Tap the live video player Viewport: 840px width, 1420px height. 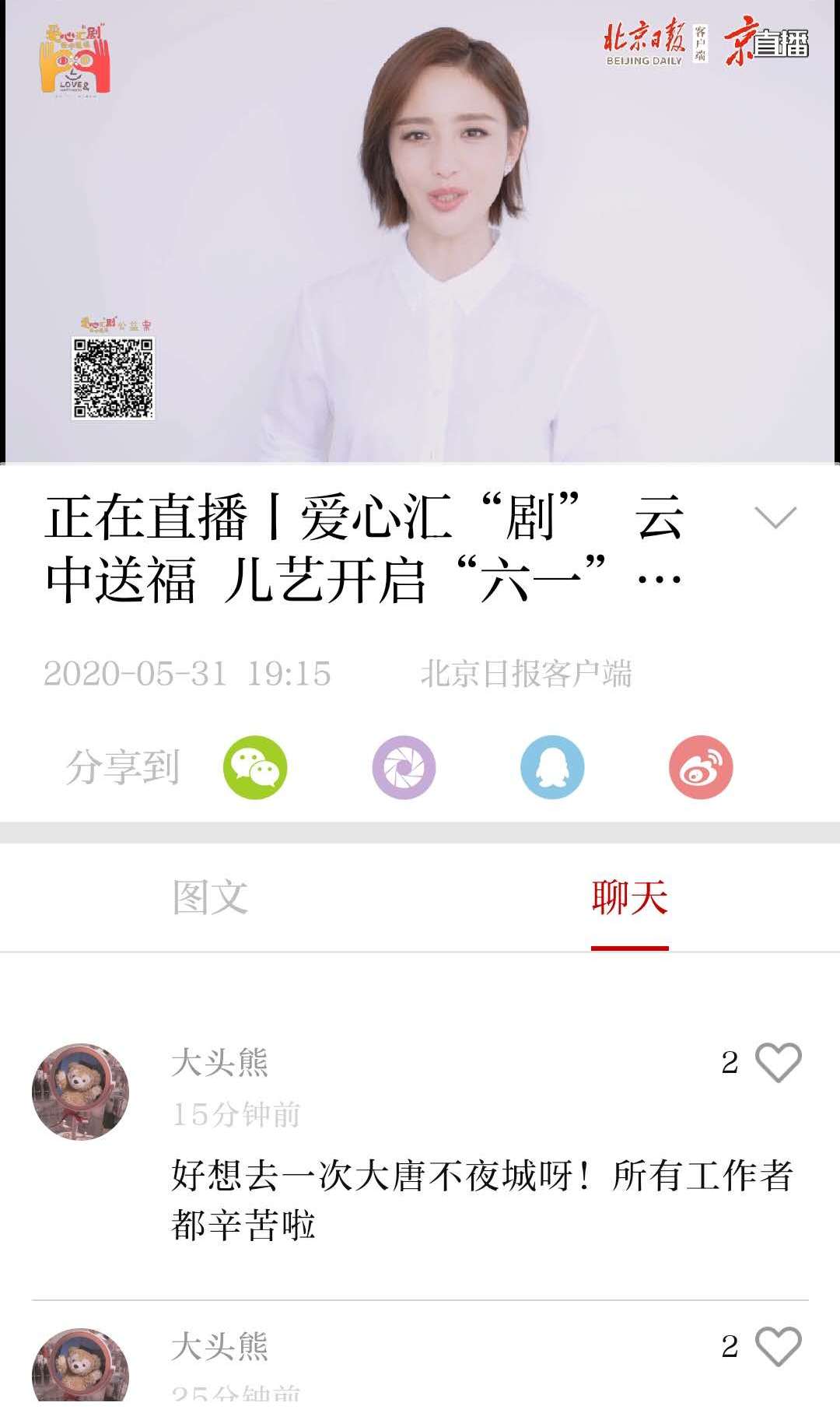point(420,232)
